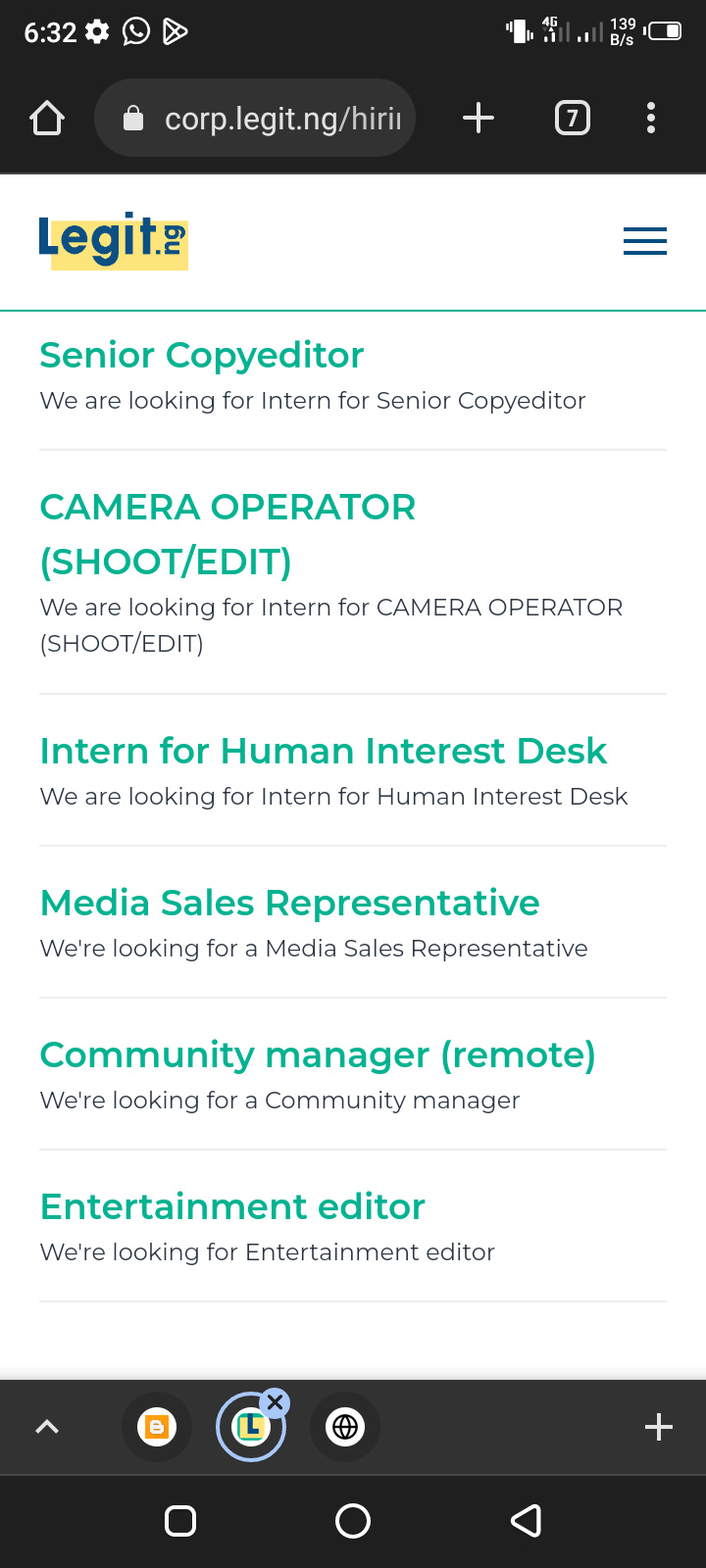Image resolution: width=706 pixels, height=1568 pixels.
Task: Open the Entertainment editor job listing
Action: point(232,1206)
